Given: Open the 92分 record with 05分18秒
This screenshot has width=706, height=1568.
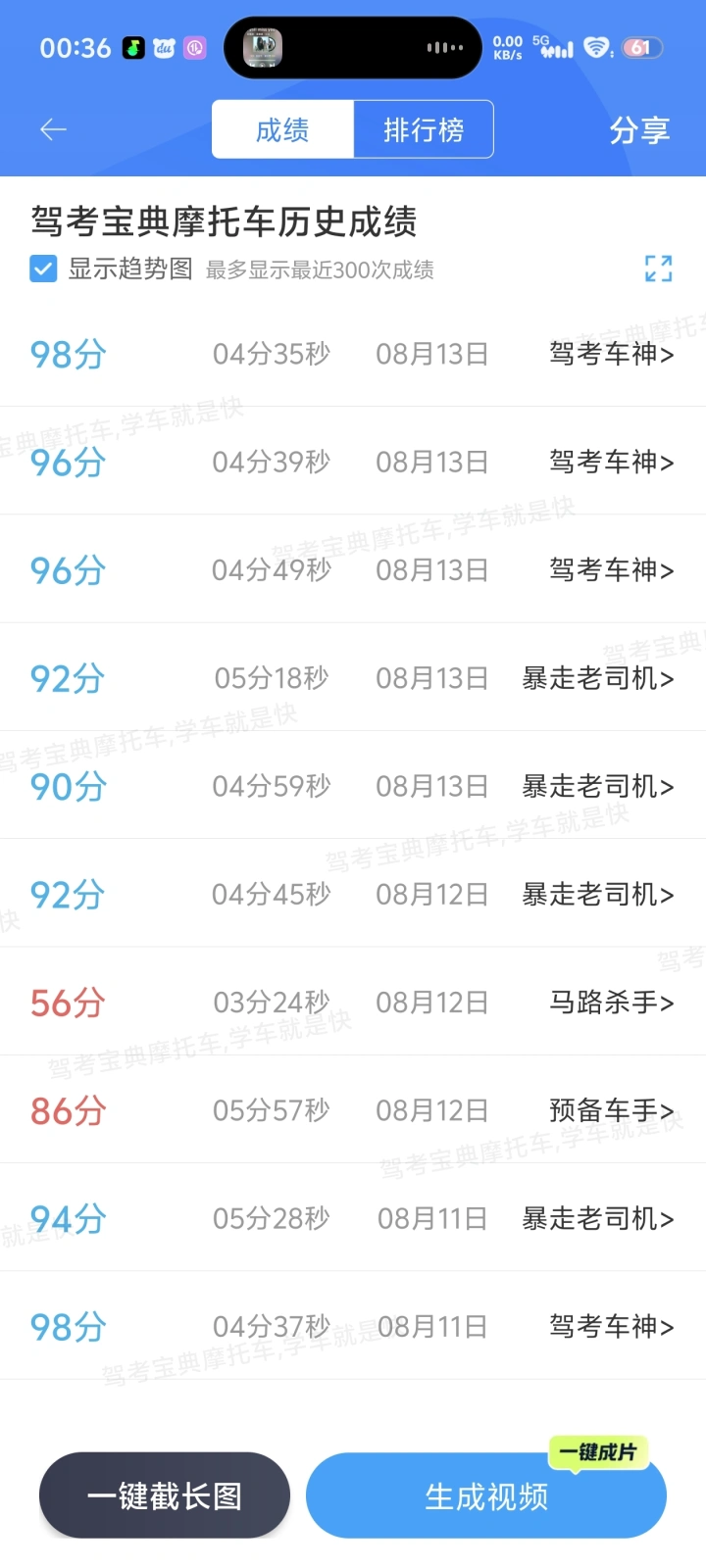Looking at the screenshot, I should pos(353,677).
